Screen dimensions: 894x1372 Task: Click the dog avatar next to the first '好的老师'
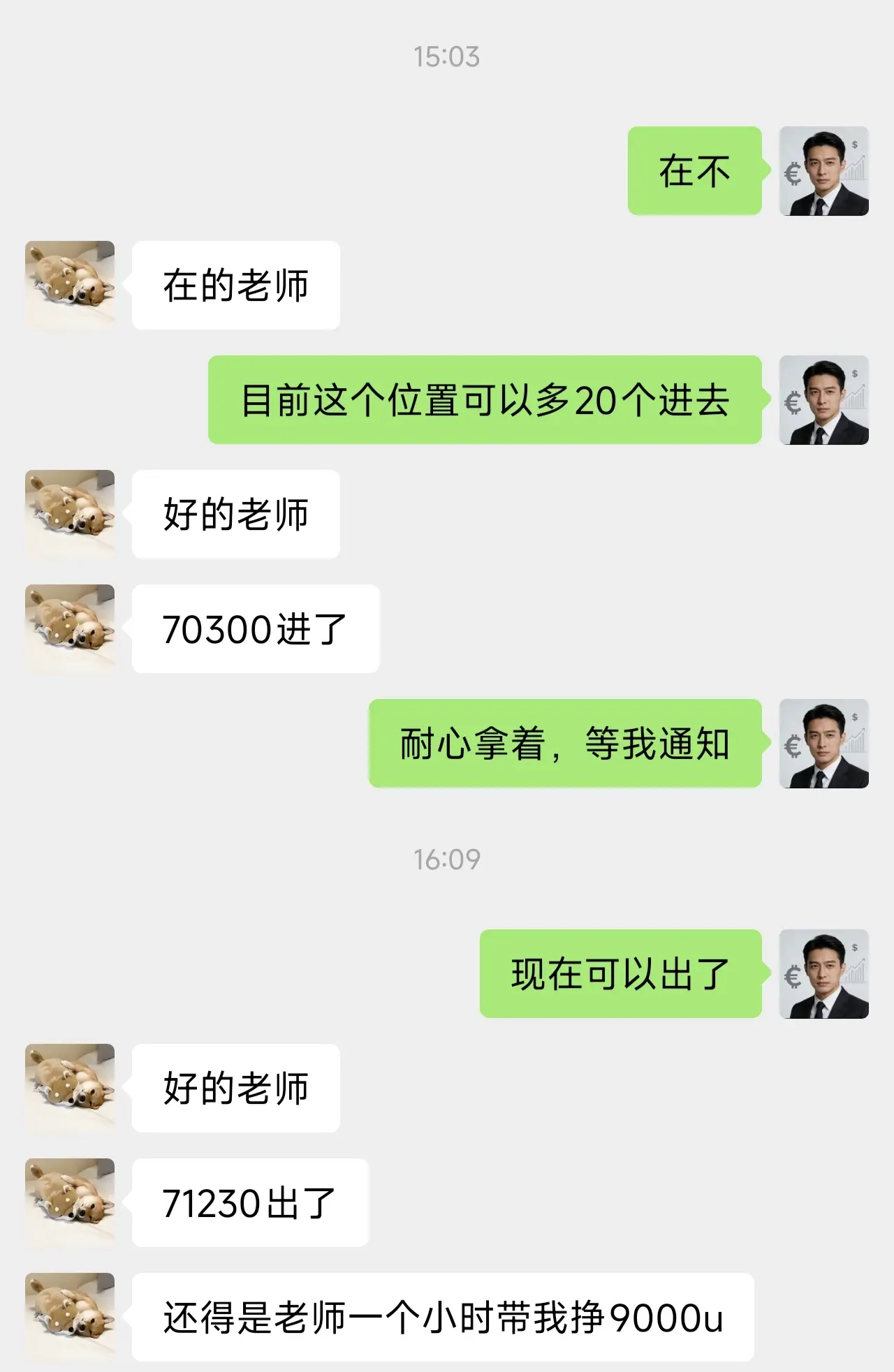(x=69, y=514)
